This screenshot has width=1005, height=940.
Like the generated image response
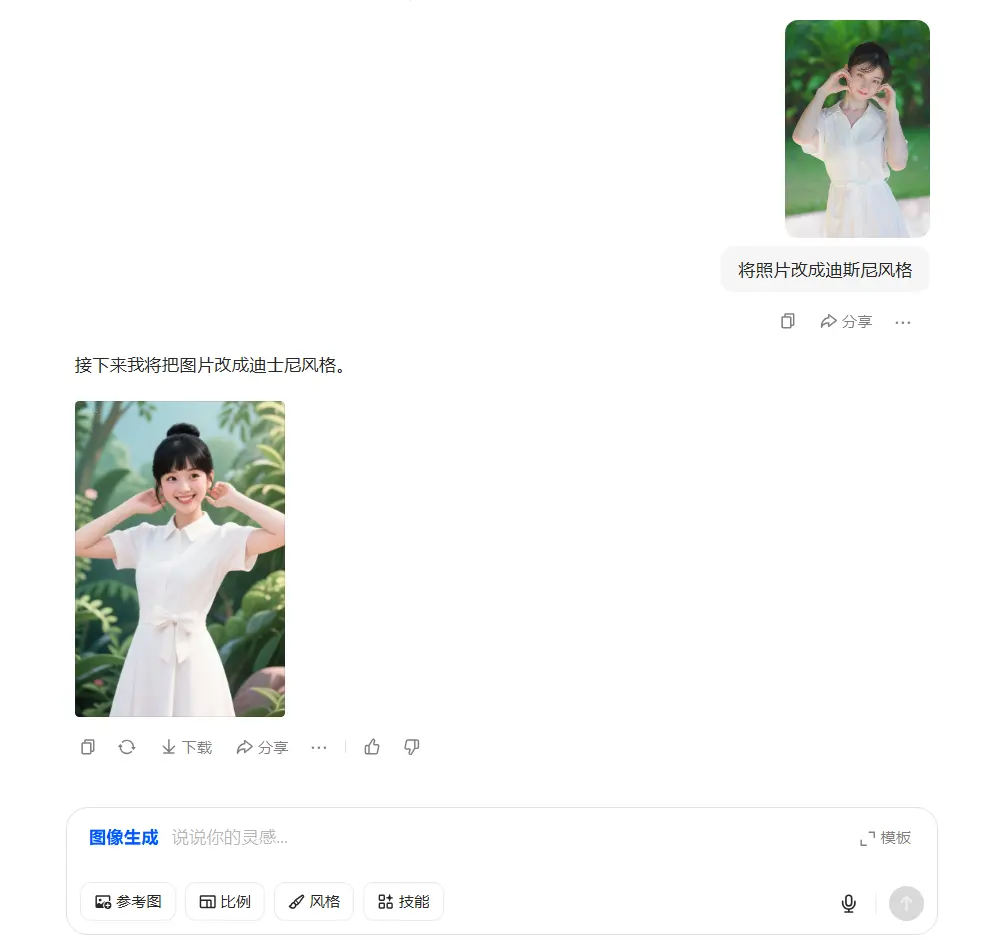tap(372, 747)
